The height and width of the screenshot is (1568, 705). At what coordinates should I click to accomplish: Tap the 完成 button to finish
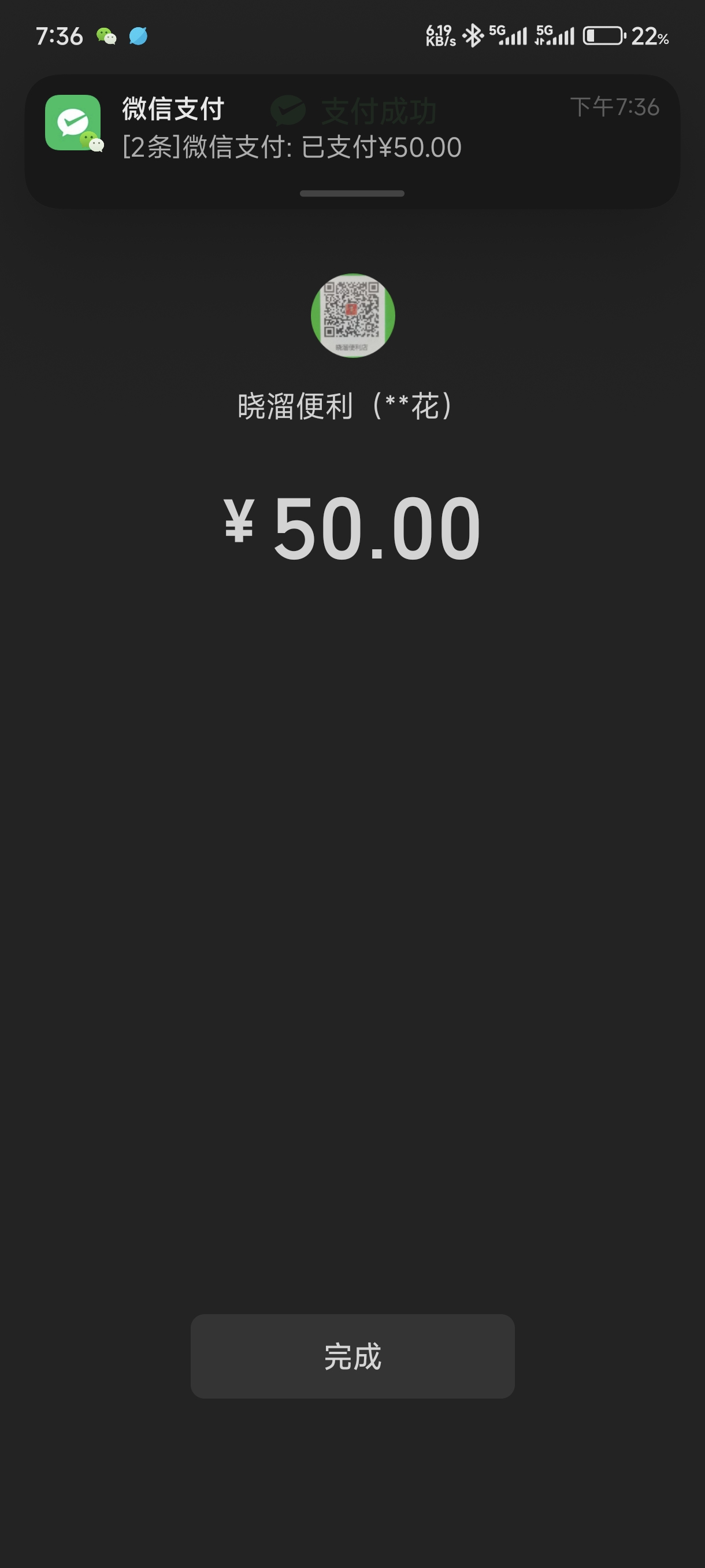[352, 1356]
